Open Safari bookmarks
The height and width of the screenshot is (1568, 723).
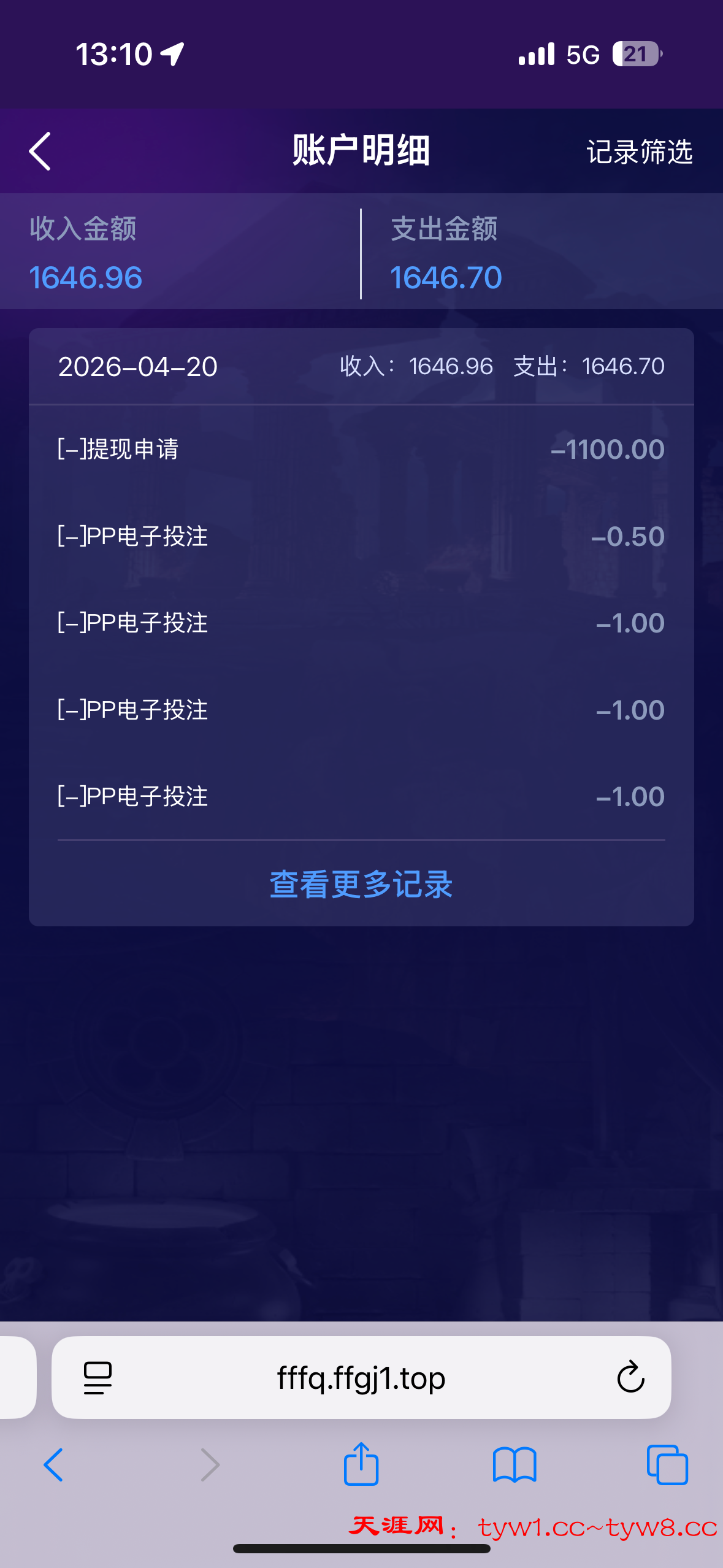click(515, 1464)
